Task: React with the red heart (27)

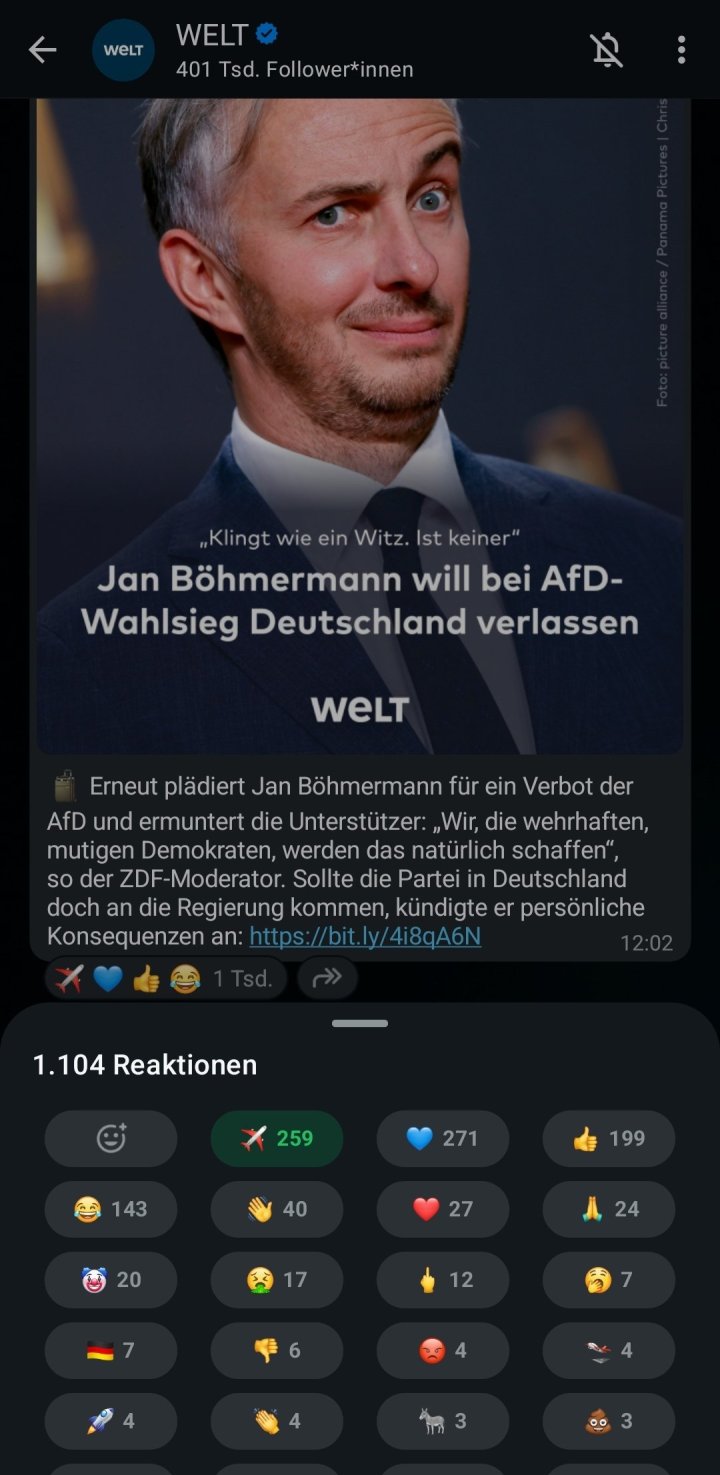Action: (x=443, y=1210)
